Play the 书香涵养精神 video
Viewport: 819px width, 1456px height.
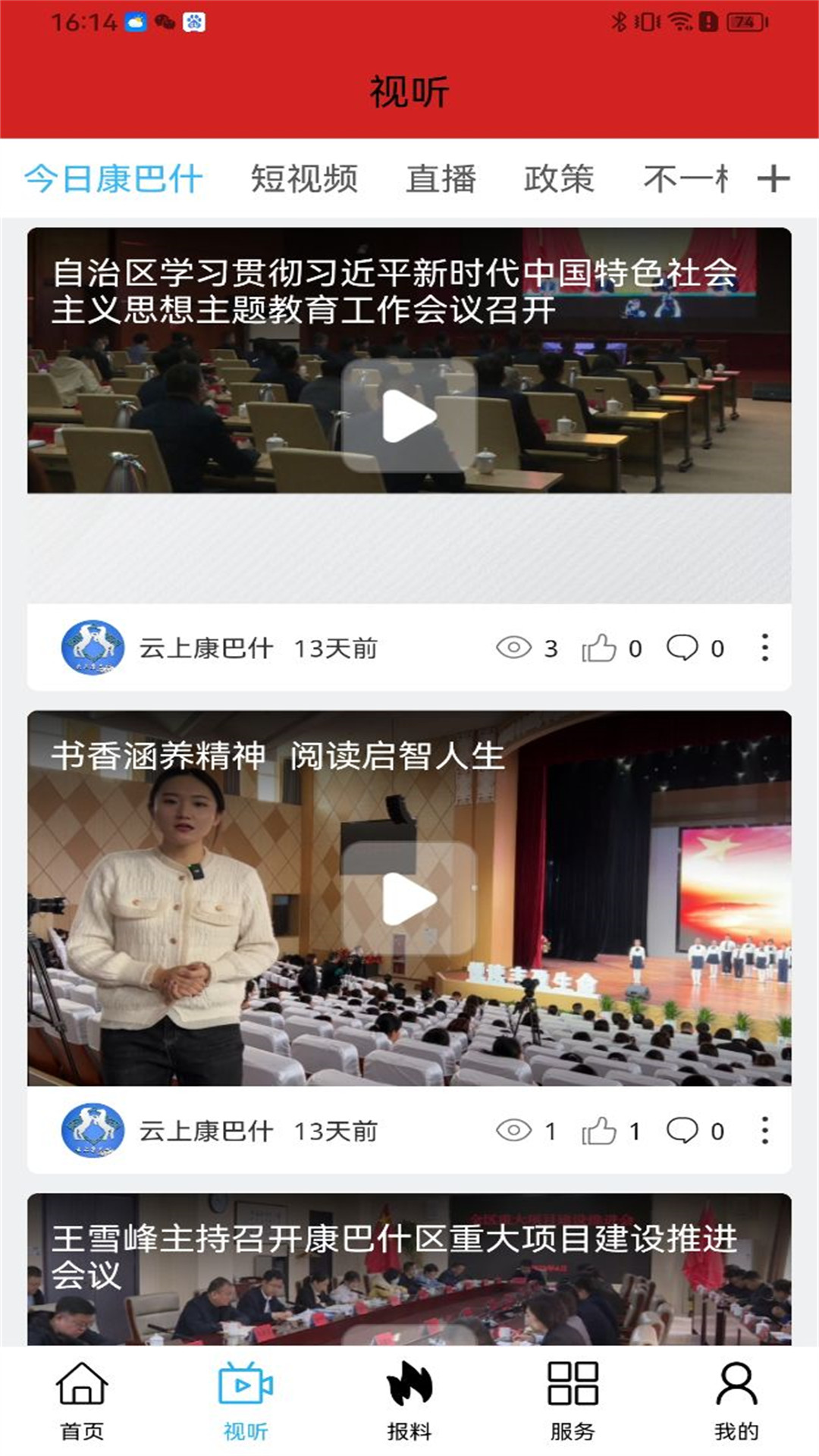tap(409, 899)
